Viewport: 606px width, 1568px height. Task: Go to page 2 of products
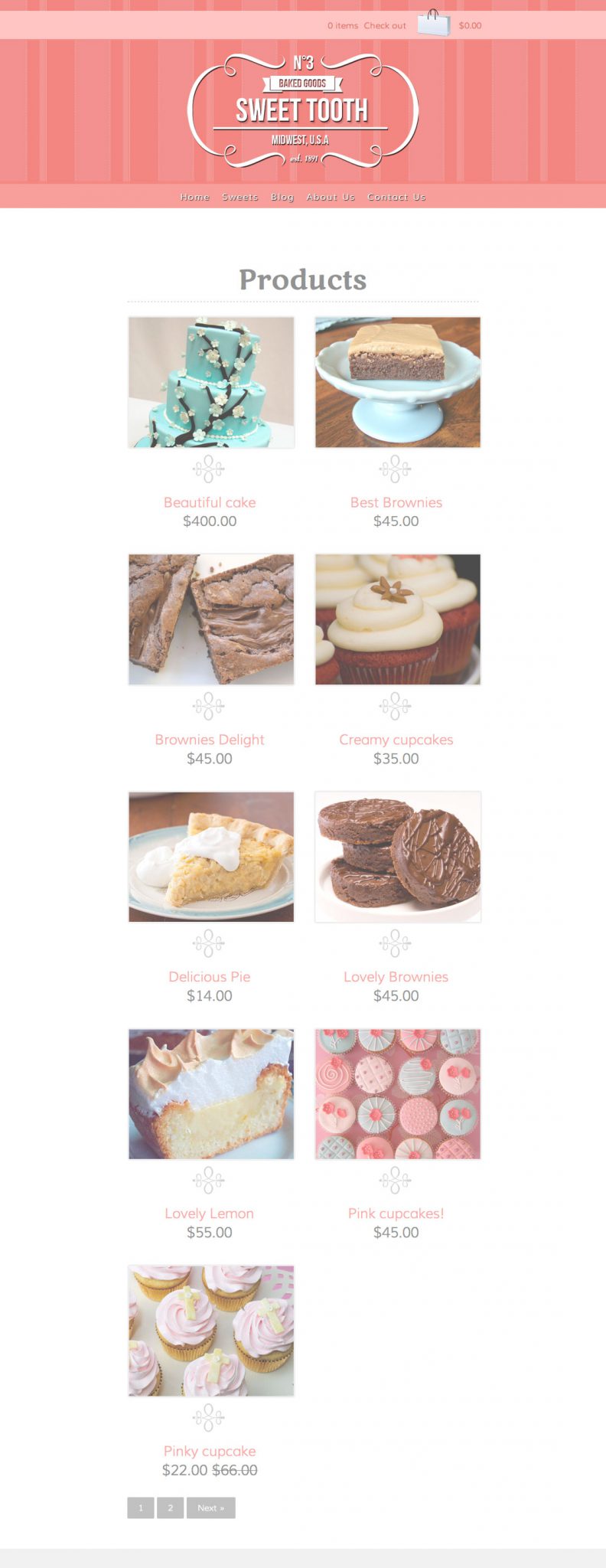(x=170, y=1508)
